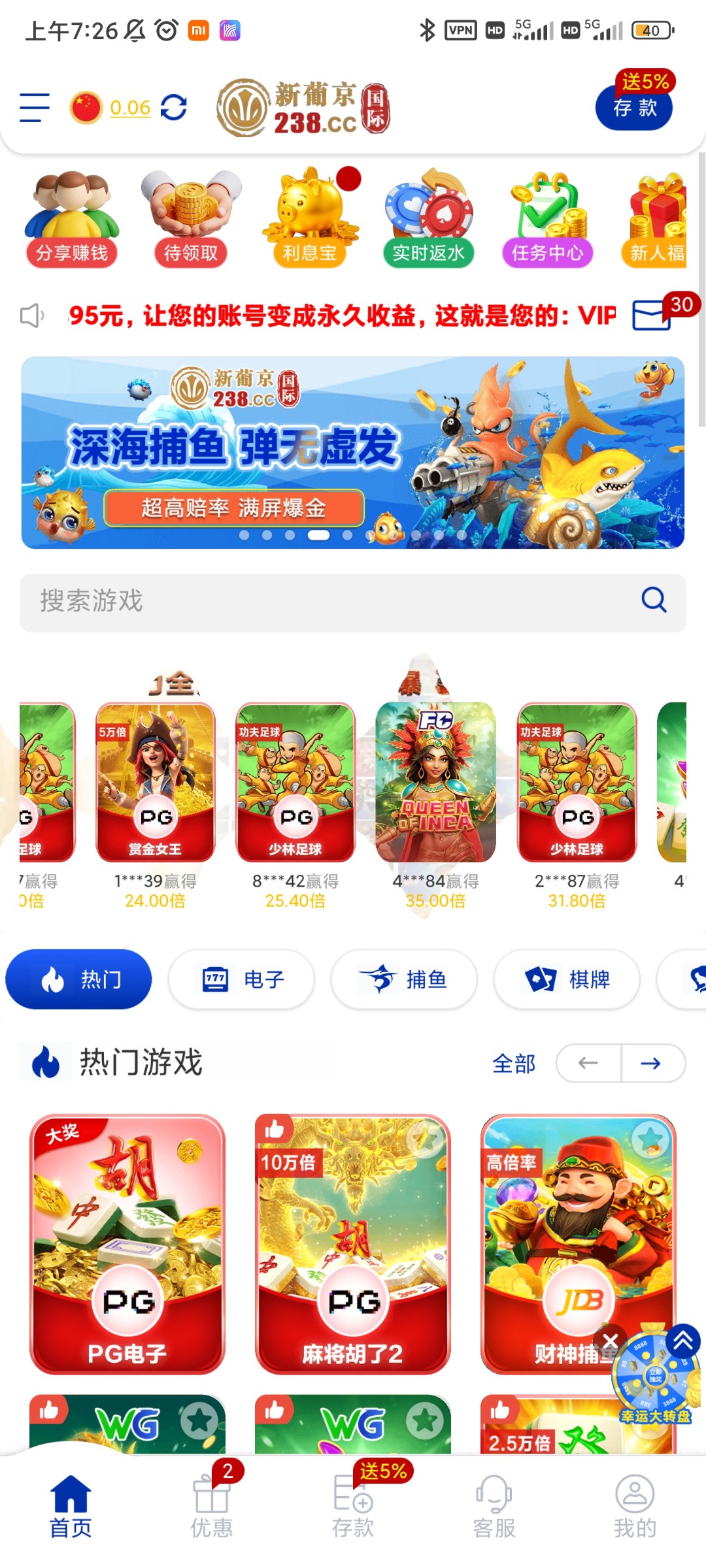This screenshot has width=706, height=1568.
Task: Select the 捕鱼 fishing category
Action: coord(403,979)
